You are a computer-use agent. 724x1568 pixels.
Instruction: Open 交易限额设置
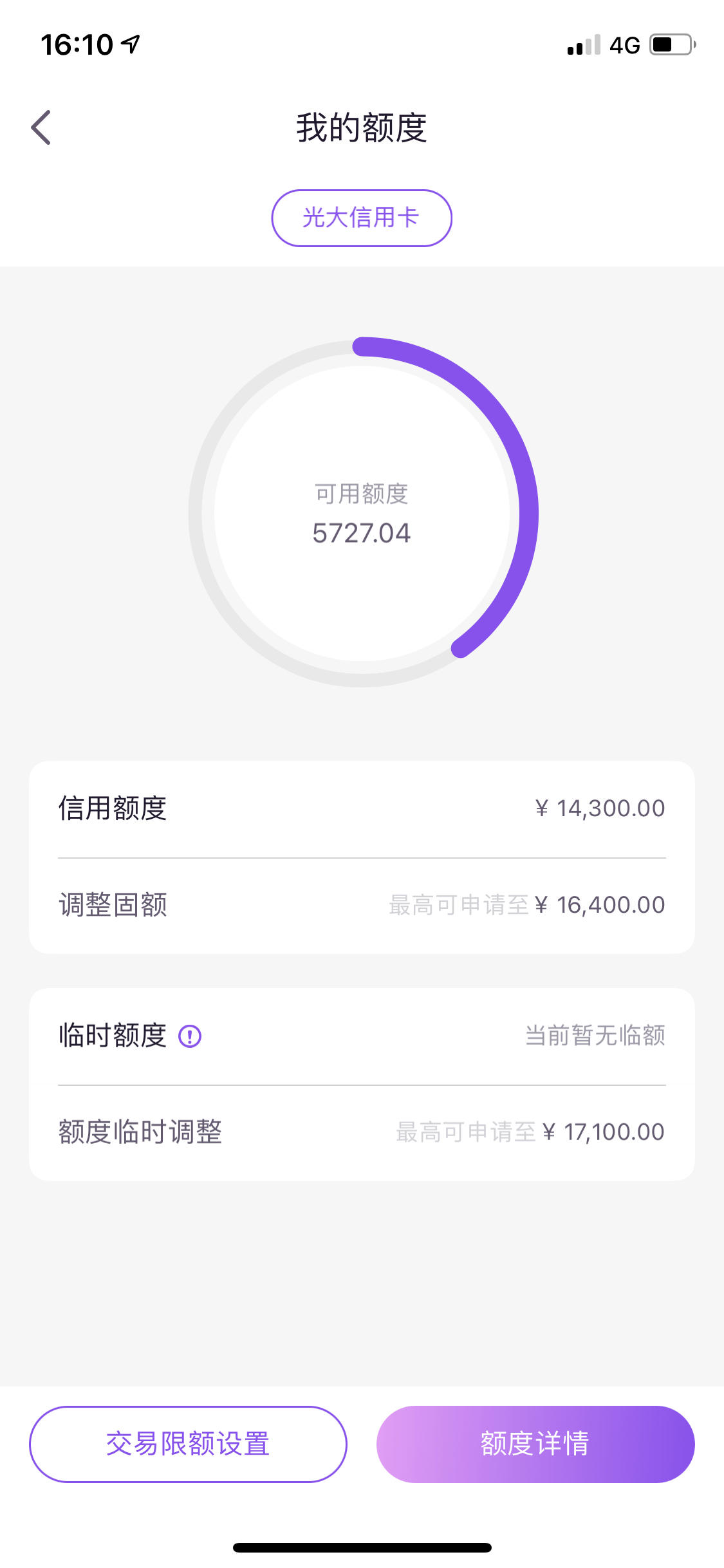coord(188,1444)
